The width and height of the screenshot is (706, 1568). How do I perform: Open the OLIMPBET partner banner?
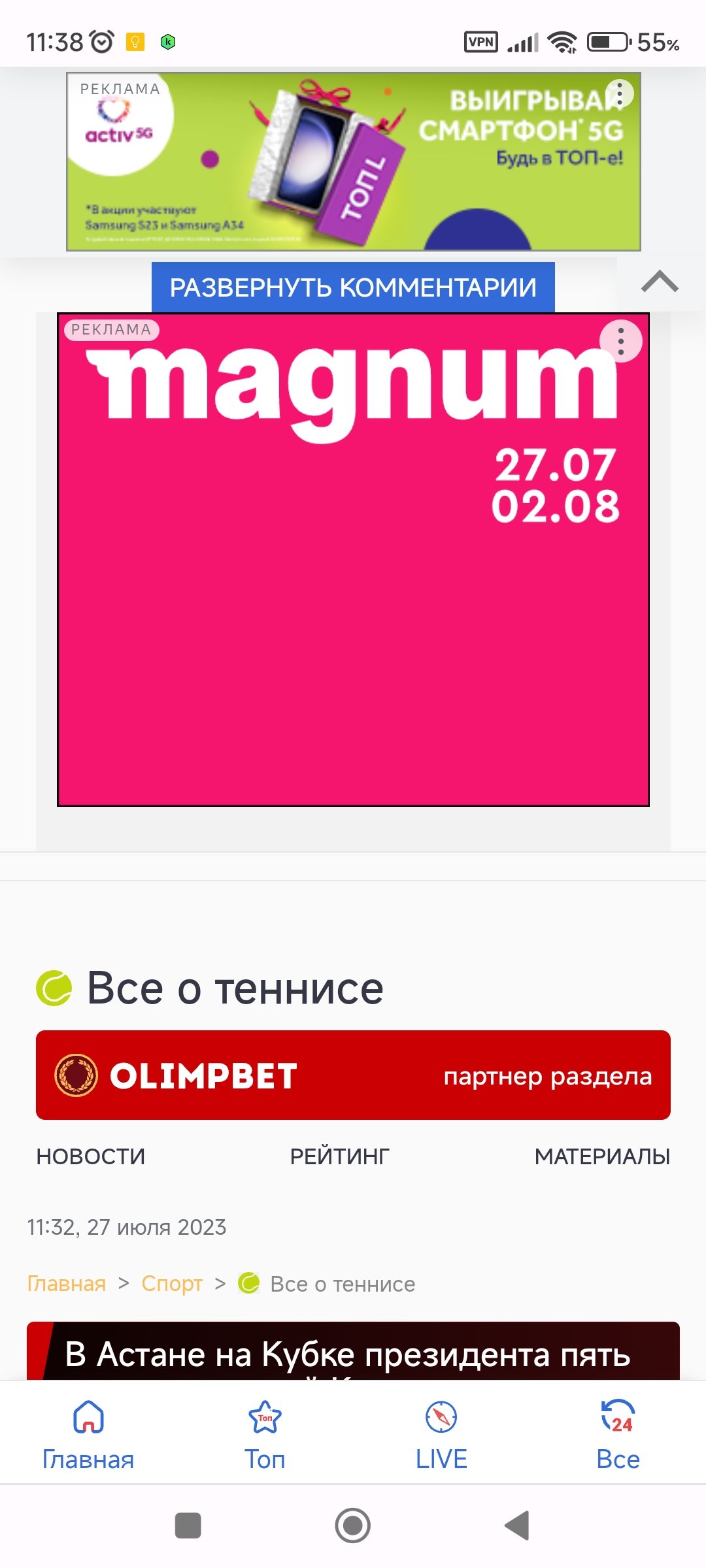point(353,1075)
